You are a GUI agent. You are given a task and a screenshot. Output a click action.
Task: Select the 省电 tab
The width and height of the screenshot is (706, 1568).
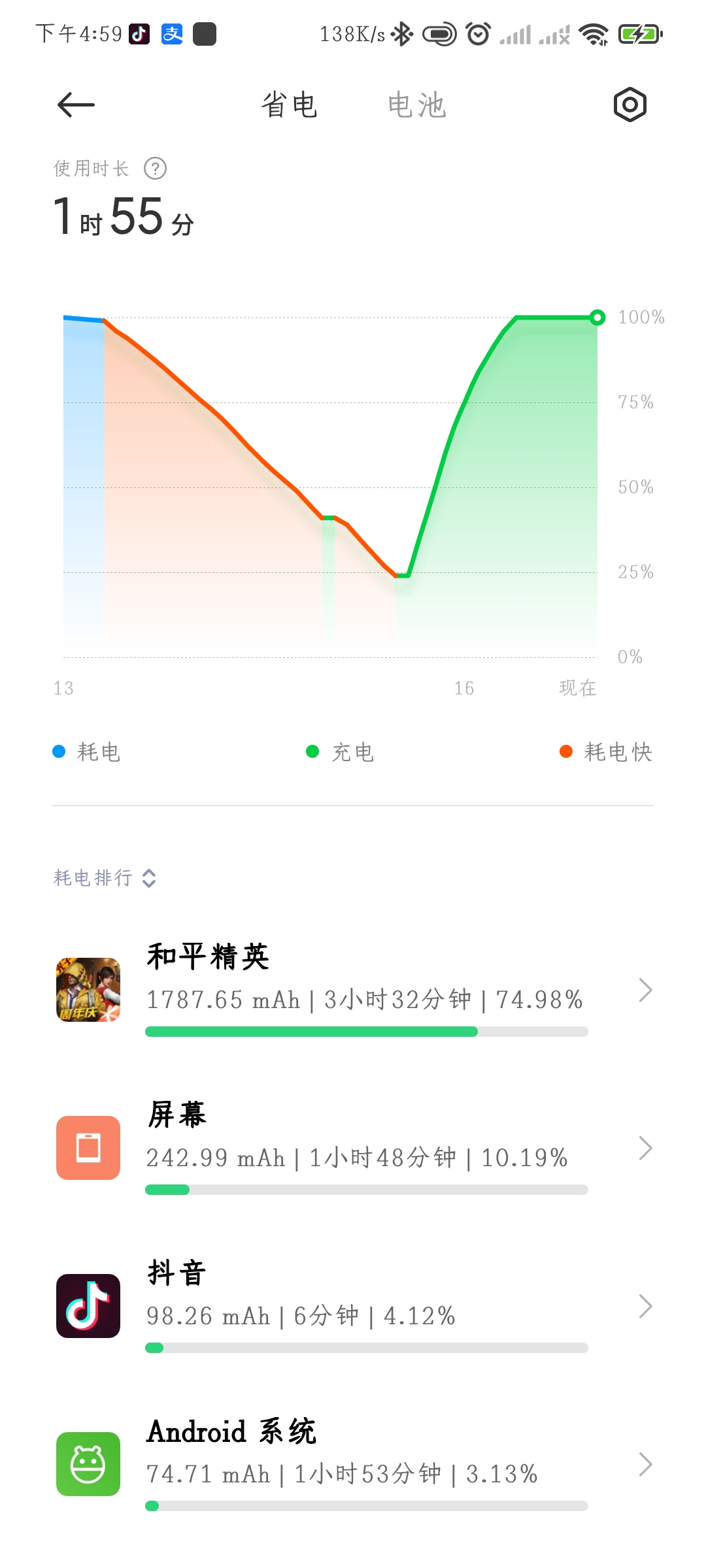(x=290, y=105)
